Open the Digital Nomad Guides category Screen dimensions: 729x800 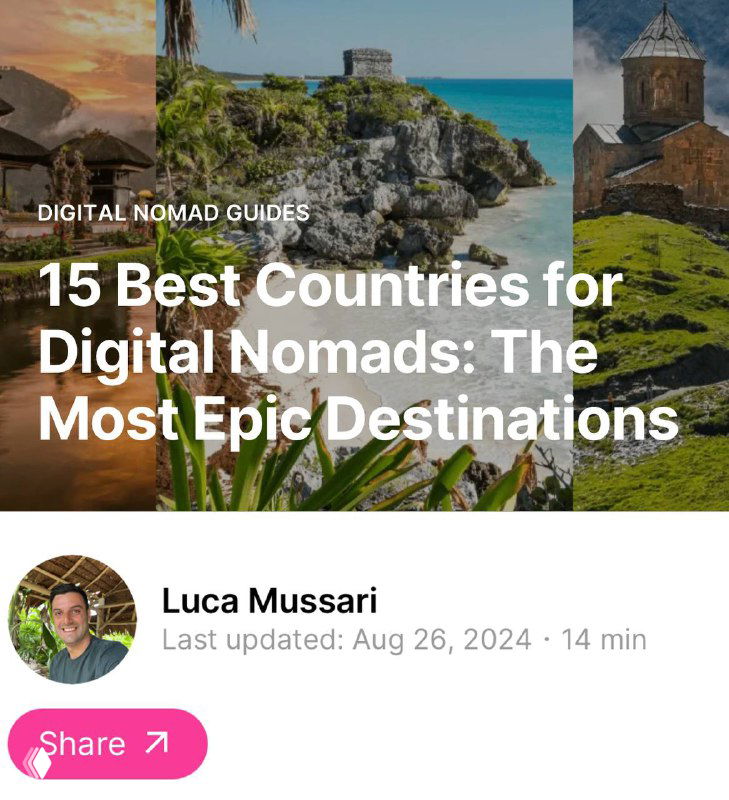pos(173,213)
